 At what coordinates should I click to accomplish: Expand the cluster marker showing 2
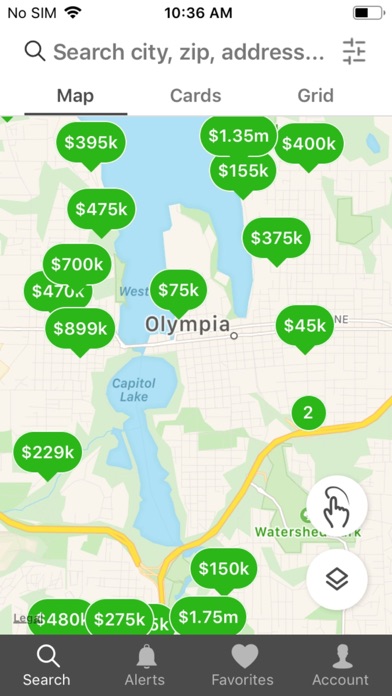click(x=309, y=413)
